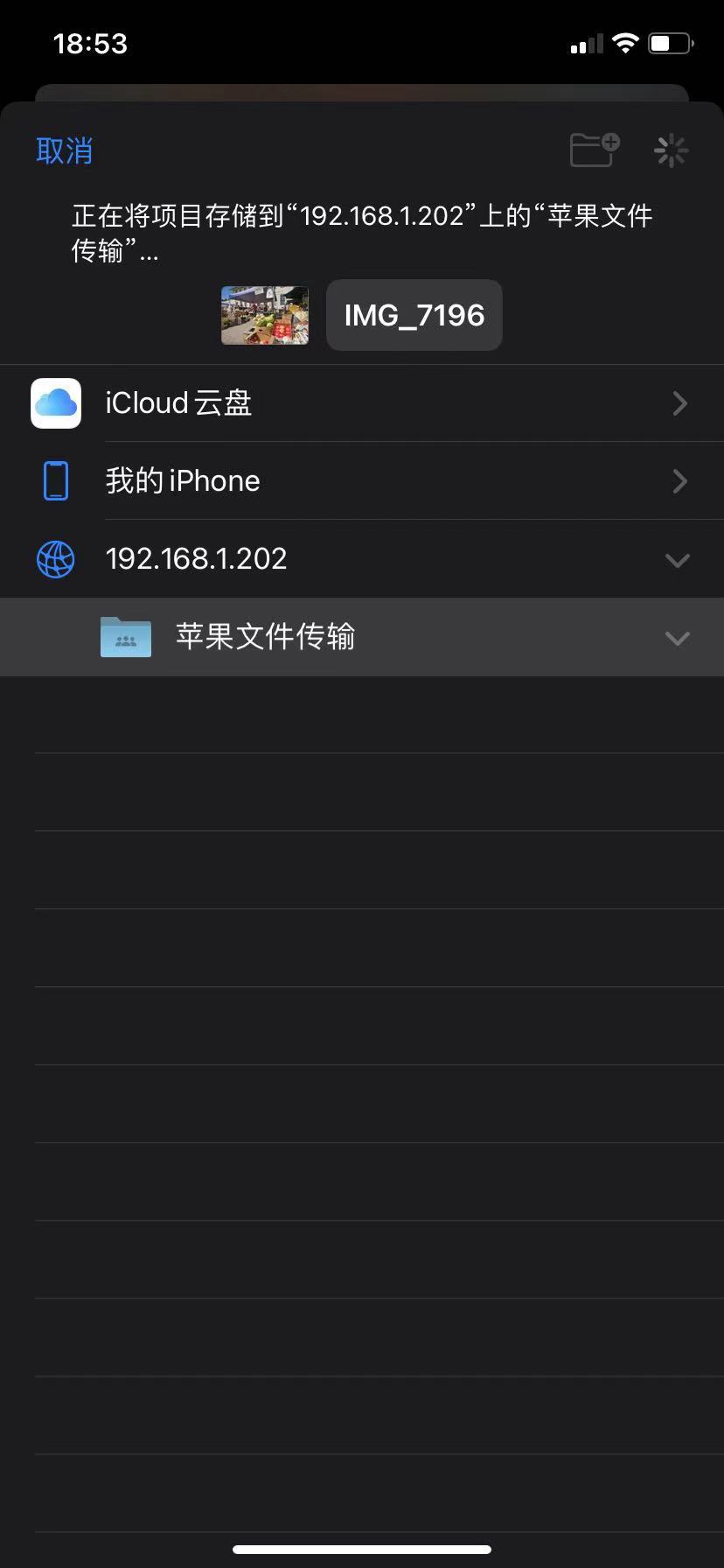Collapse the 192.168.1.202 server with its chevron
Screen dimensions: 724x1568
click(678, 560)
